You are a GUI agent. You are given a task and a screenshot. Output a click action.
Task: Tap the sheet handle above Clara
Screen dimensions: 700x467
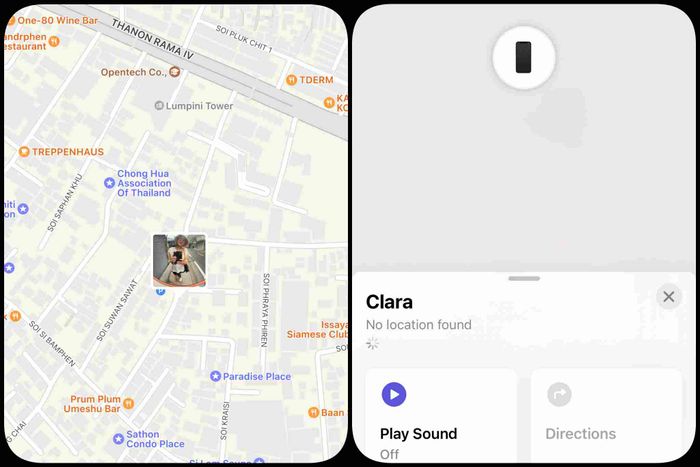(523, 278)
